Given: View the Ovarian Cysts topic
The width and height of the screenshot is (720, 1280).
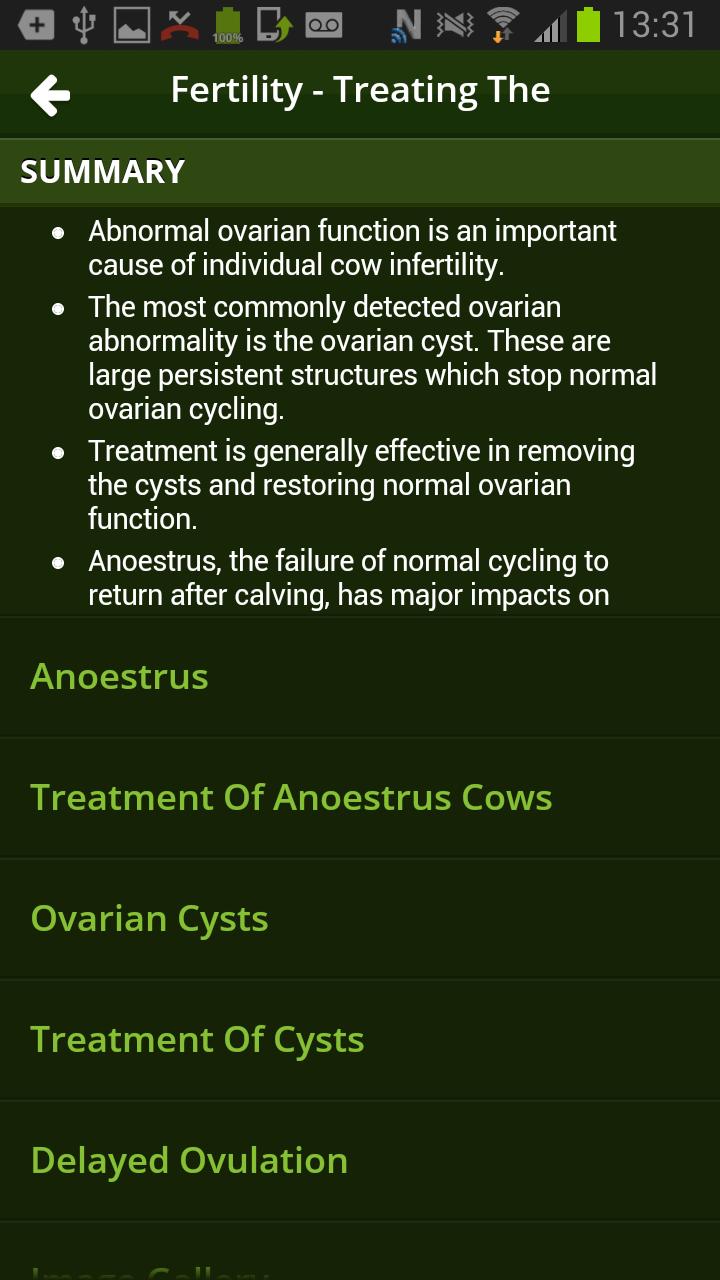Looking at the screenshot, I should tap(150, 919).
